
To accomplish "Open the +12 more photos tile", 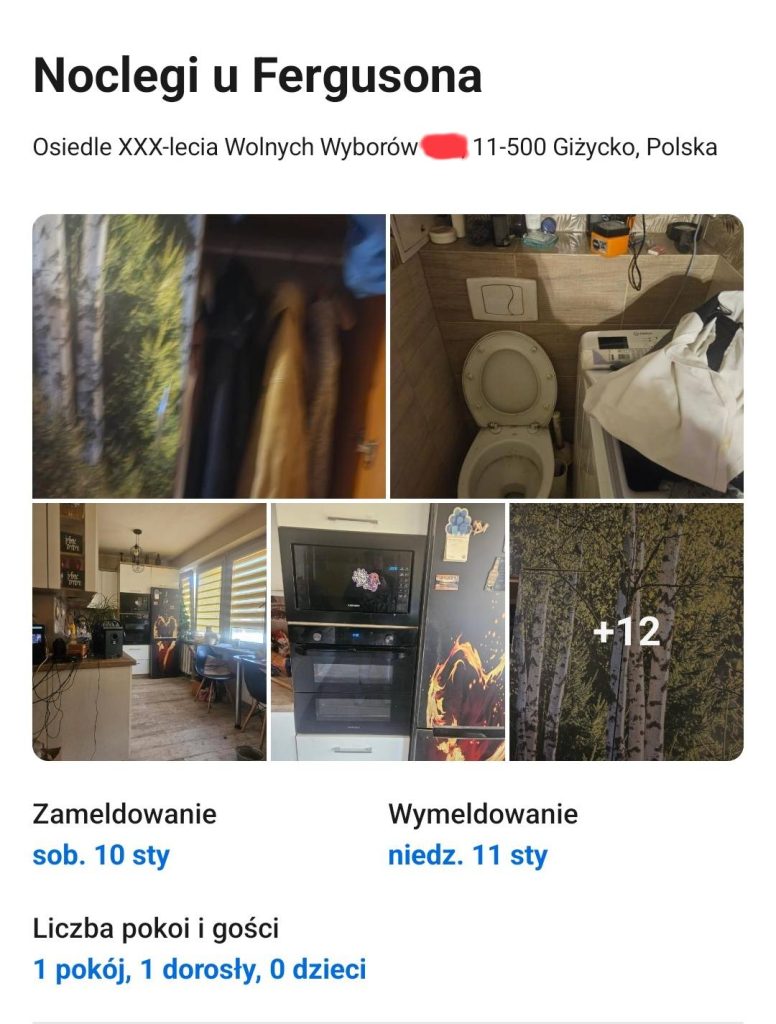I will pyautogui.click(x=626, y=632).
